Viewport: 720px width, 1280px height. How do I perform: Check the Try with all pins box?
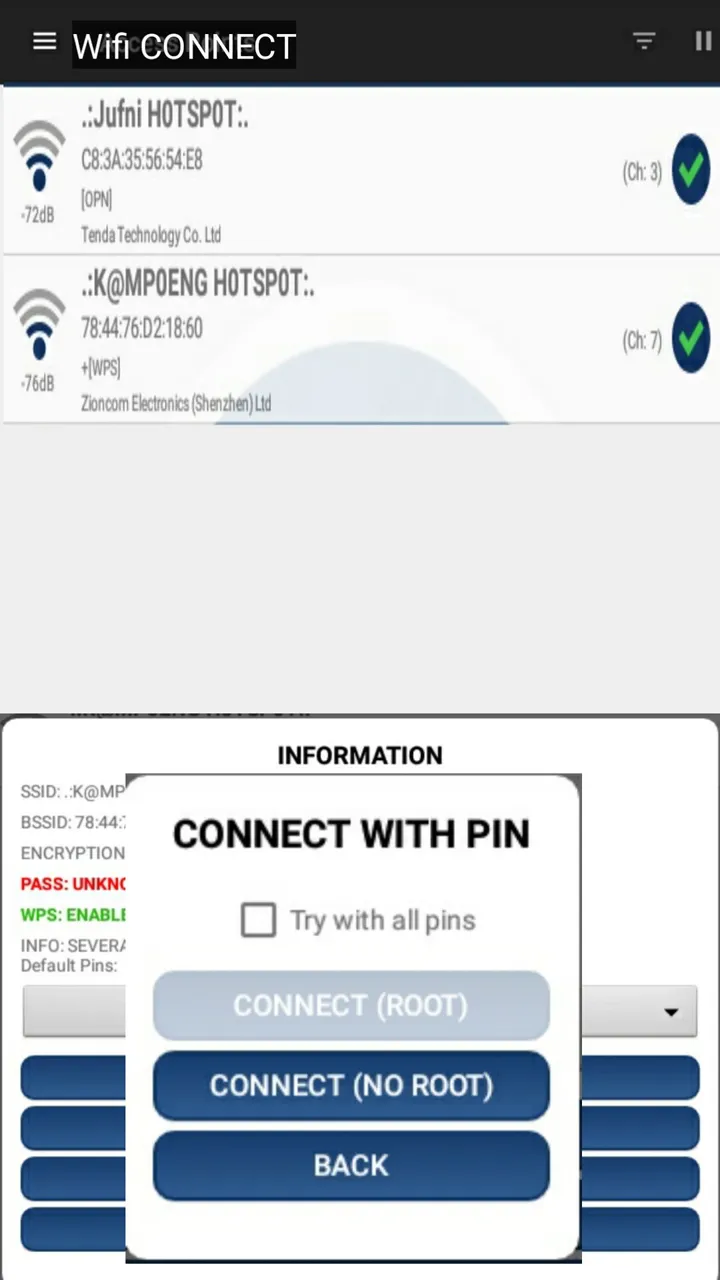coord(259,920)
